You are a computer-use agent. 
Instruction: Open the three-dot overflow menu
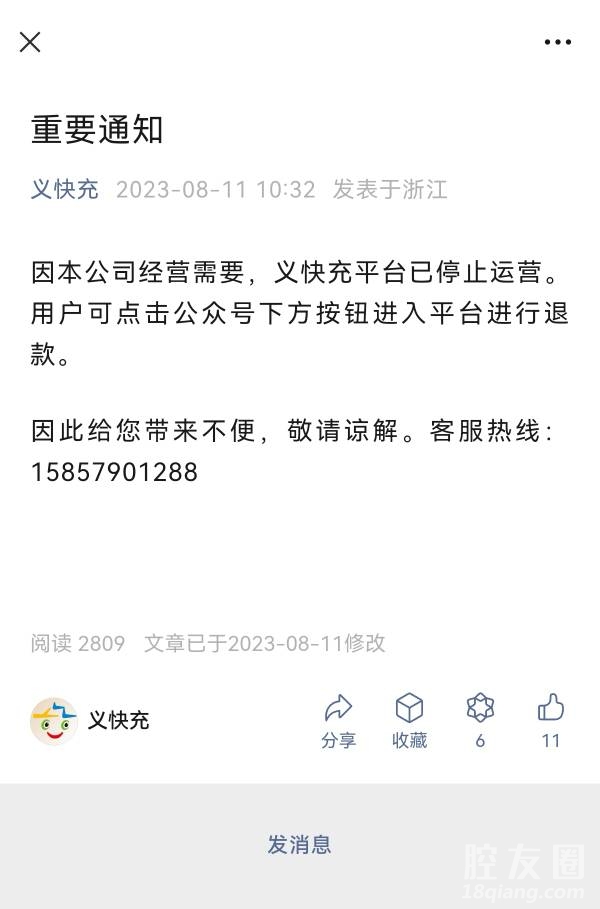[x=557, y=42]
